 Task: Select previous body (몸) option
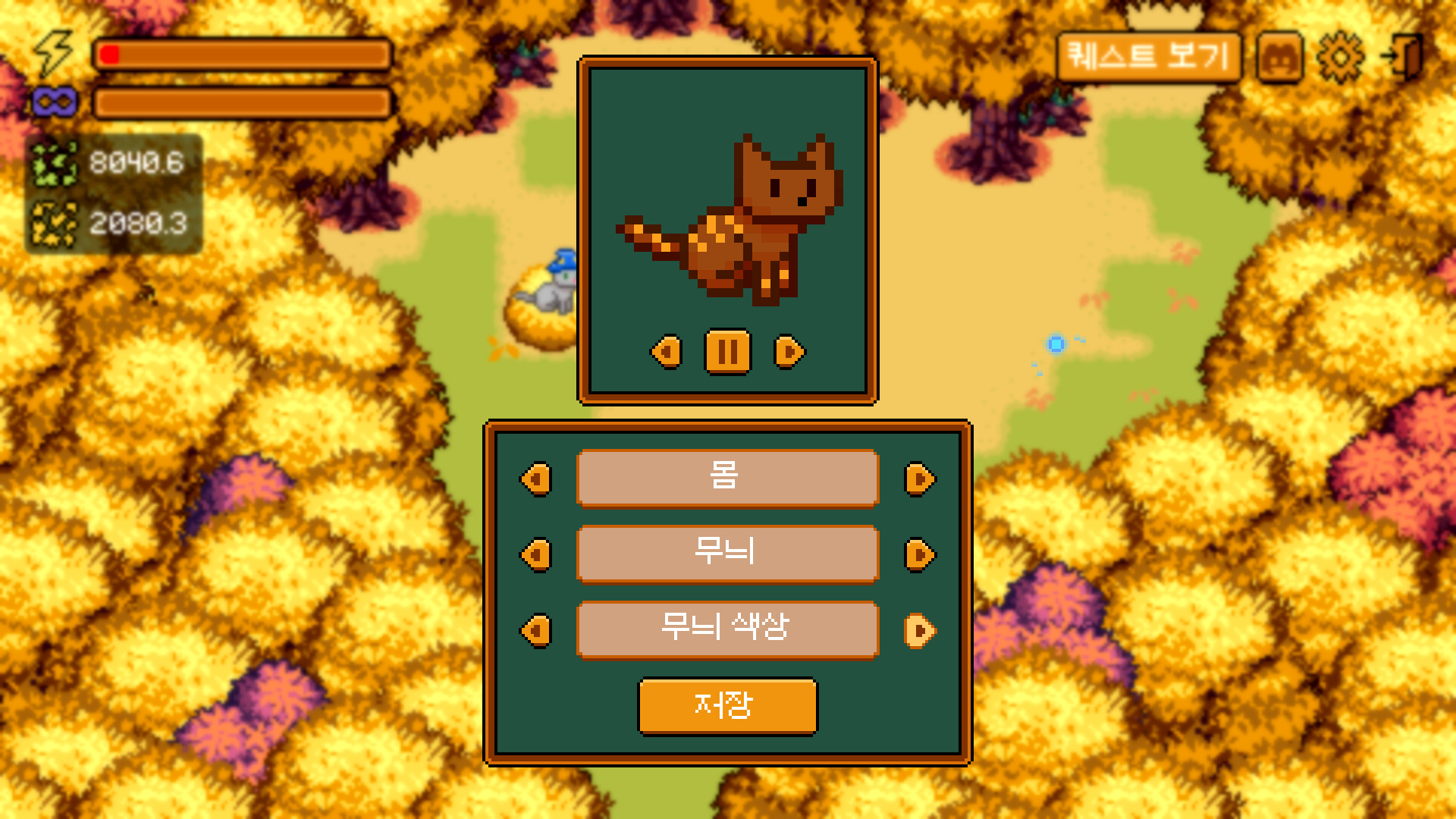[536, 479]
